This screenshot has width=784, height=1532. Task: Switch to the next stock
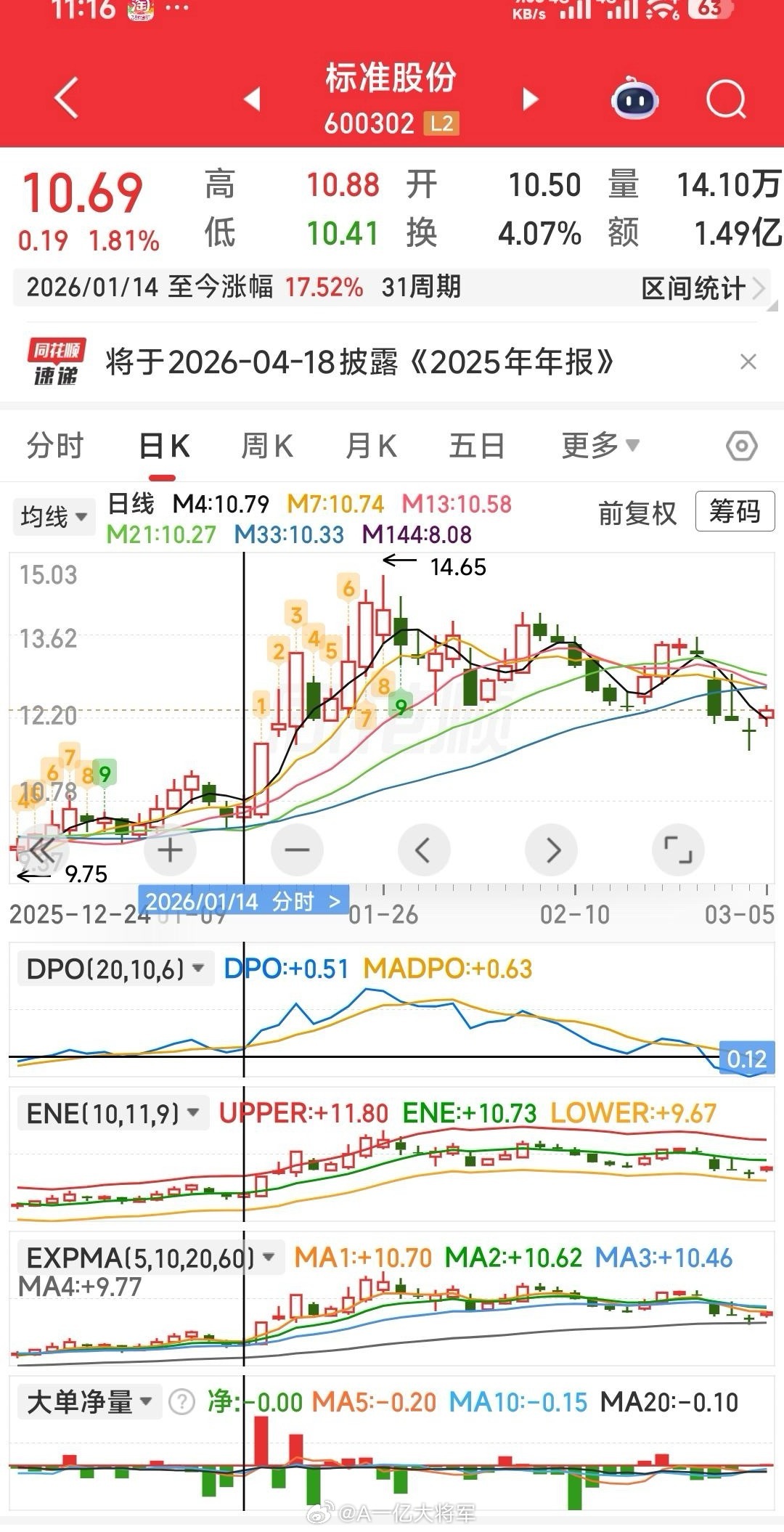(x=531, y=98)
